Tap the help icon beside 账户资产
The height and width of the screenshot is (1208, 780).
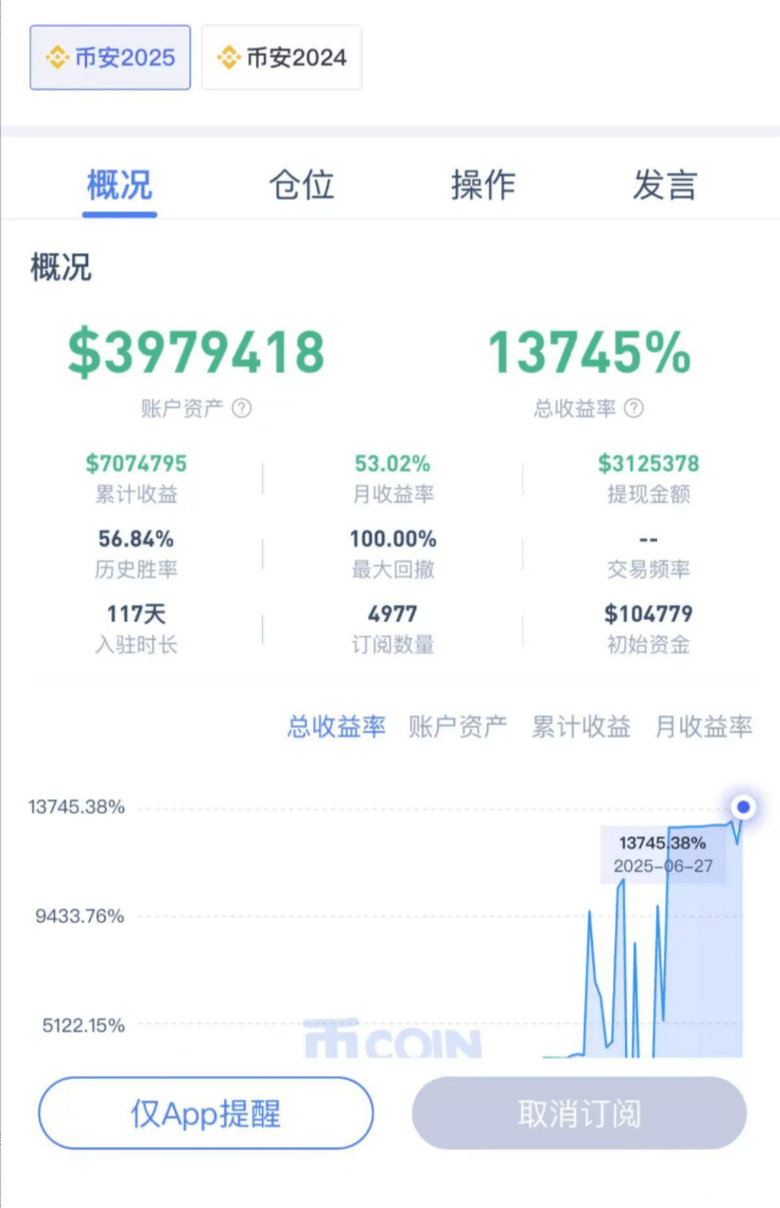click(x=242, y=408)
